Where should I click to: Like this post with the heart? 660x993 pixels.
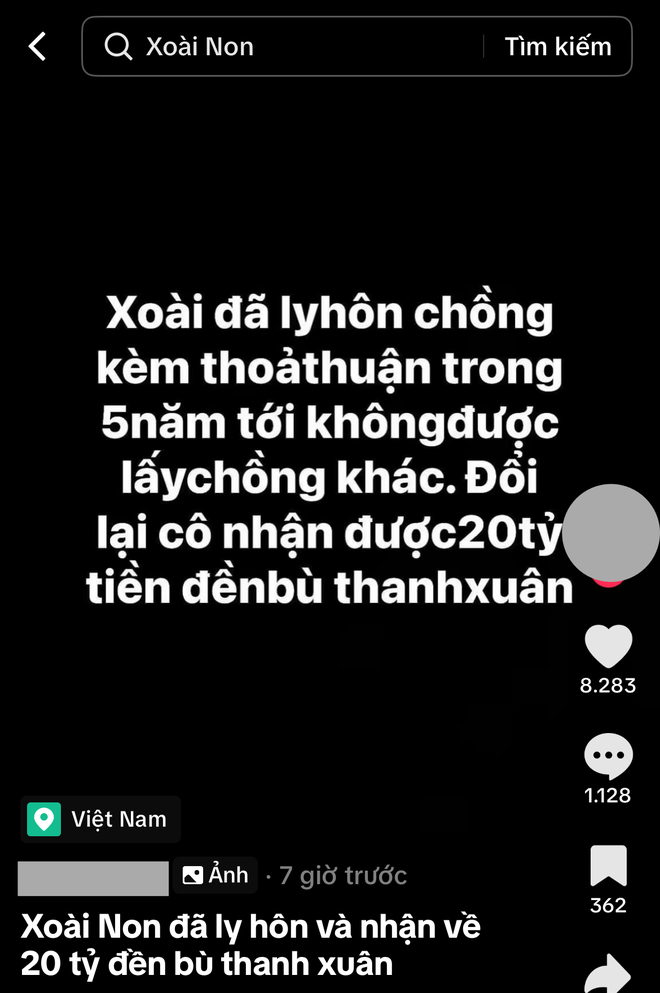(608, 647)
